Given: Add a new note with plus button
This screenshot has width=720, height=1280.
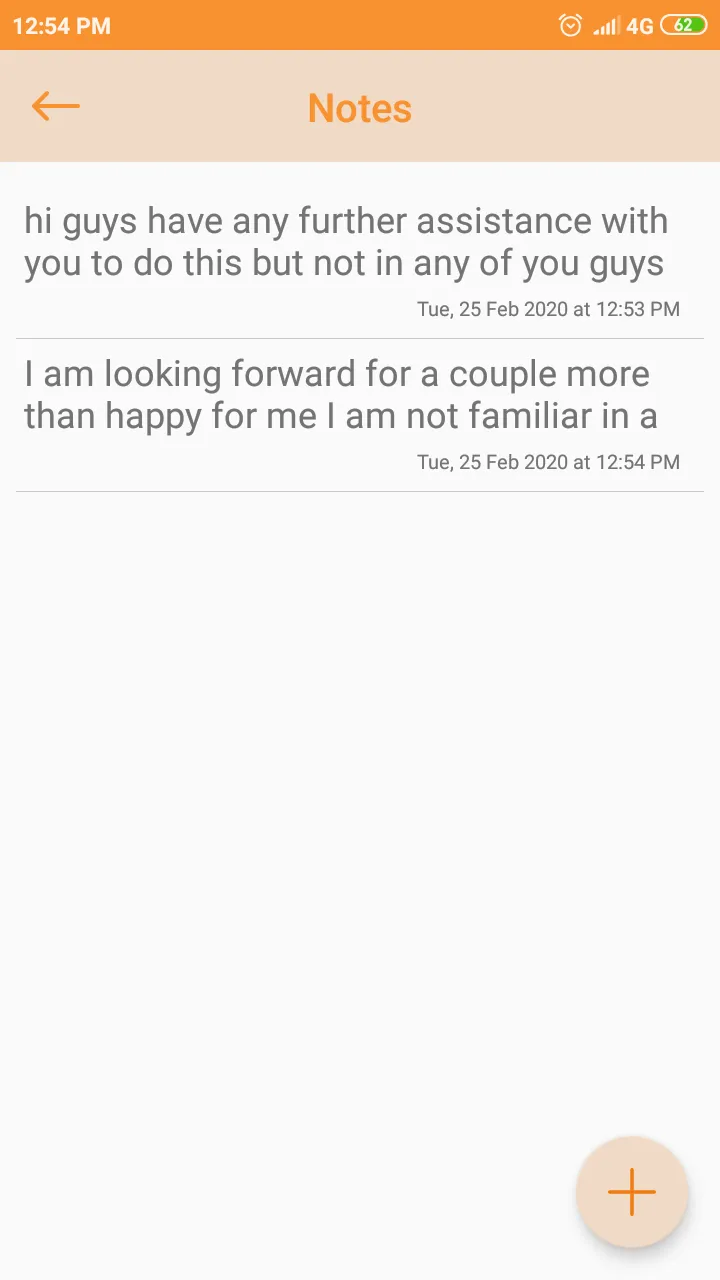Looking at the screenshot, I should click(632, 1192).
